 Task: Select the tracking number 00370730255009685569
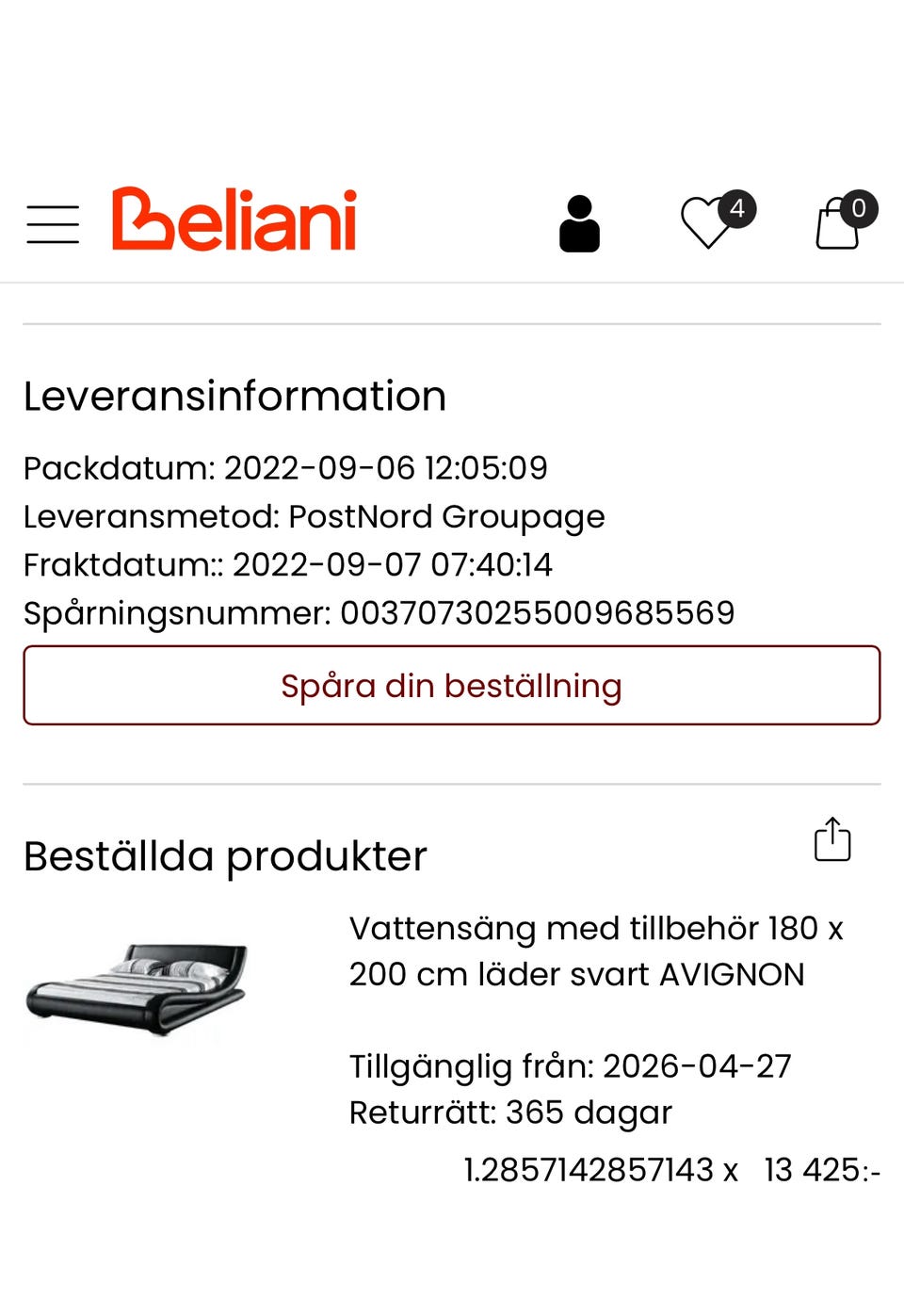[537, 612]
